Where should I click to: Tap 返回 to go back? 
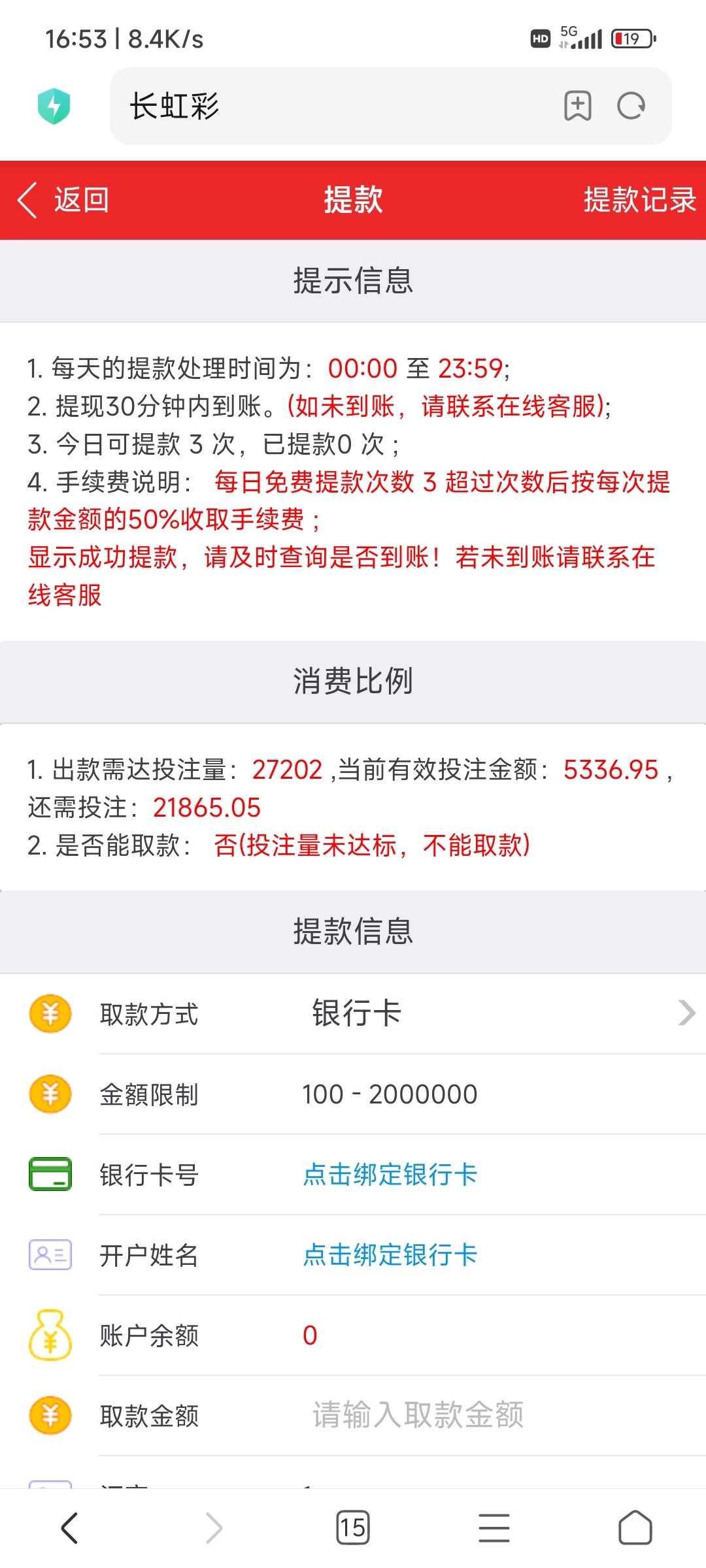(x=64, y=201)
